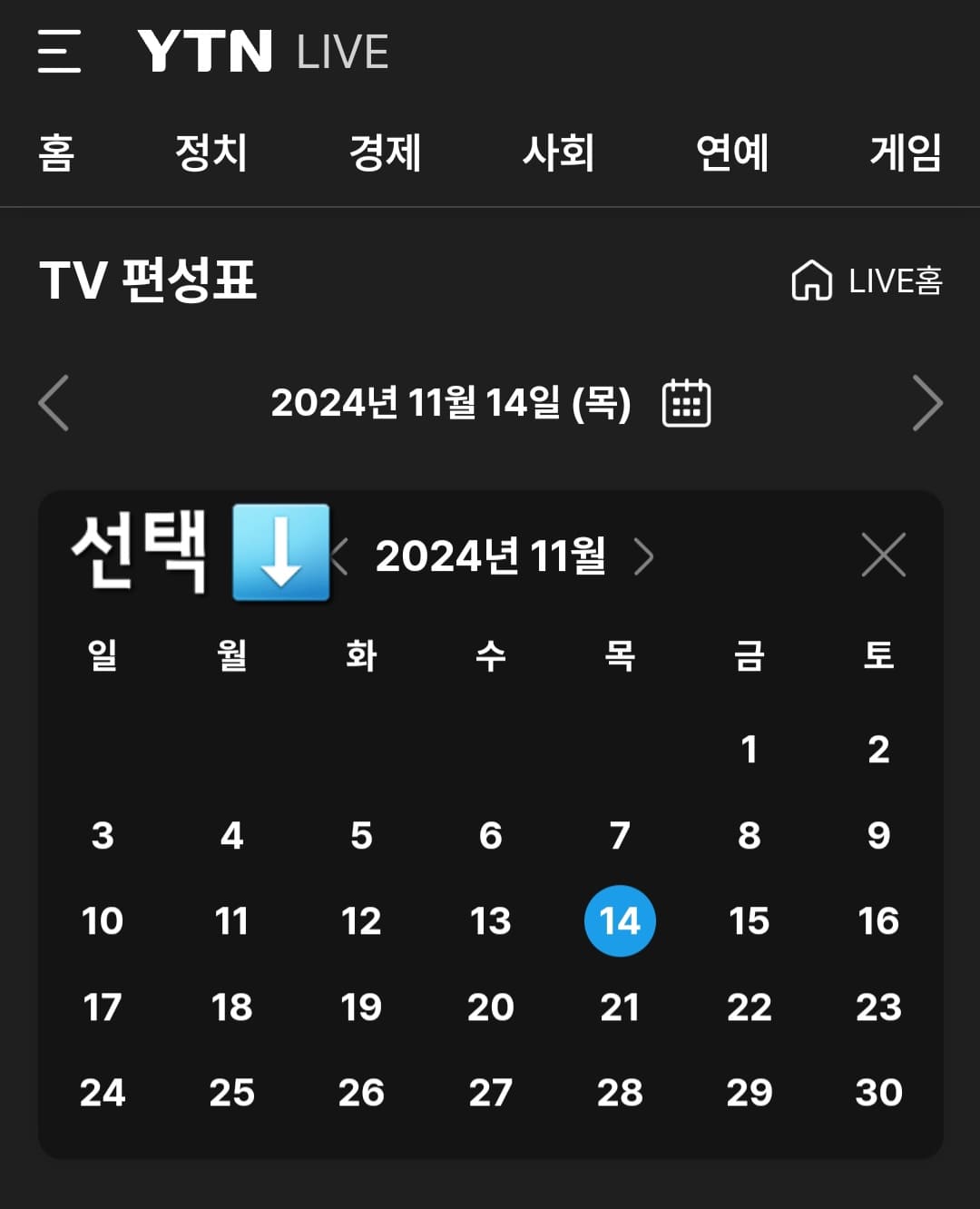Switch to the 연예 tab
The image size is (980, 1209).
coord(733,152)
